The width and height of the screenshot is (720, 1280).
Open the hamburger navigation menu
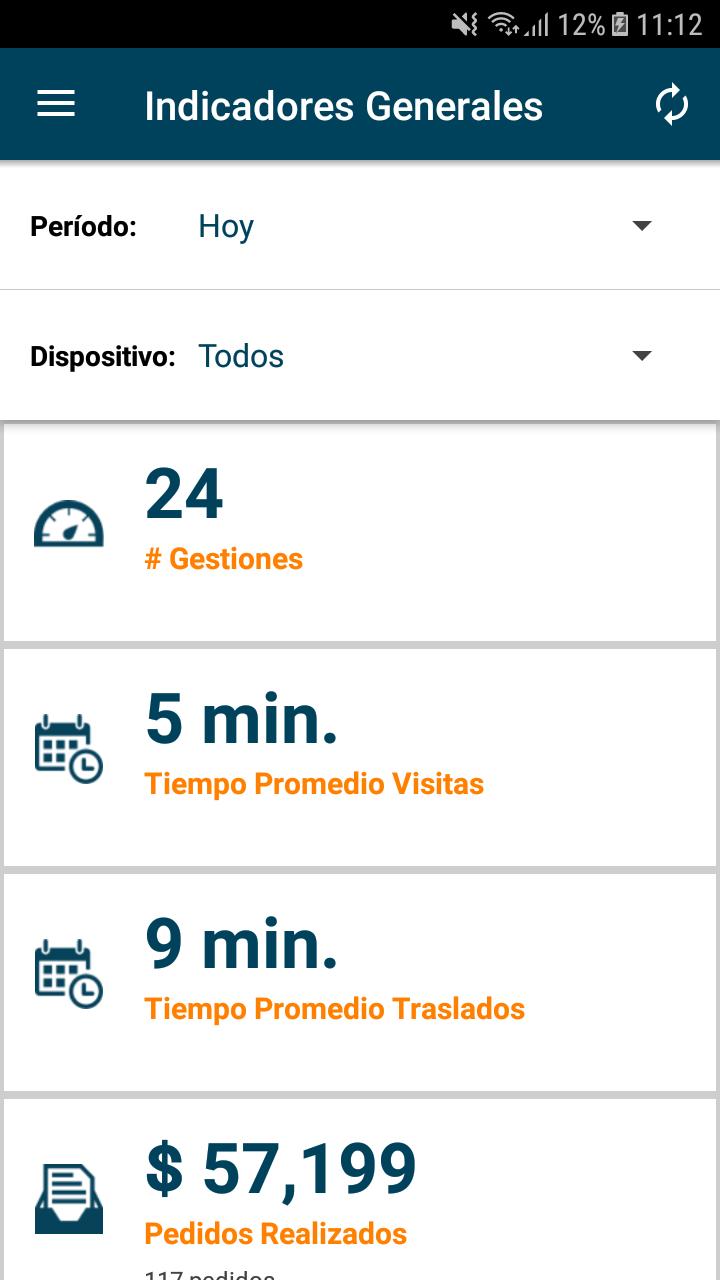(56, 104)
